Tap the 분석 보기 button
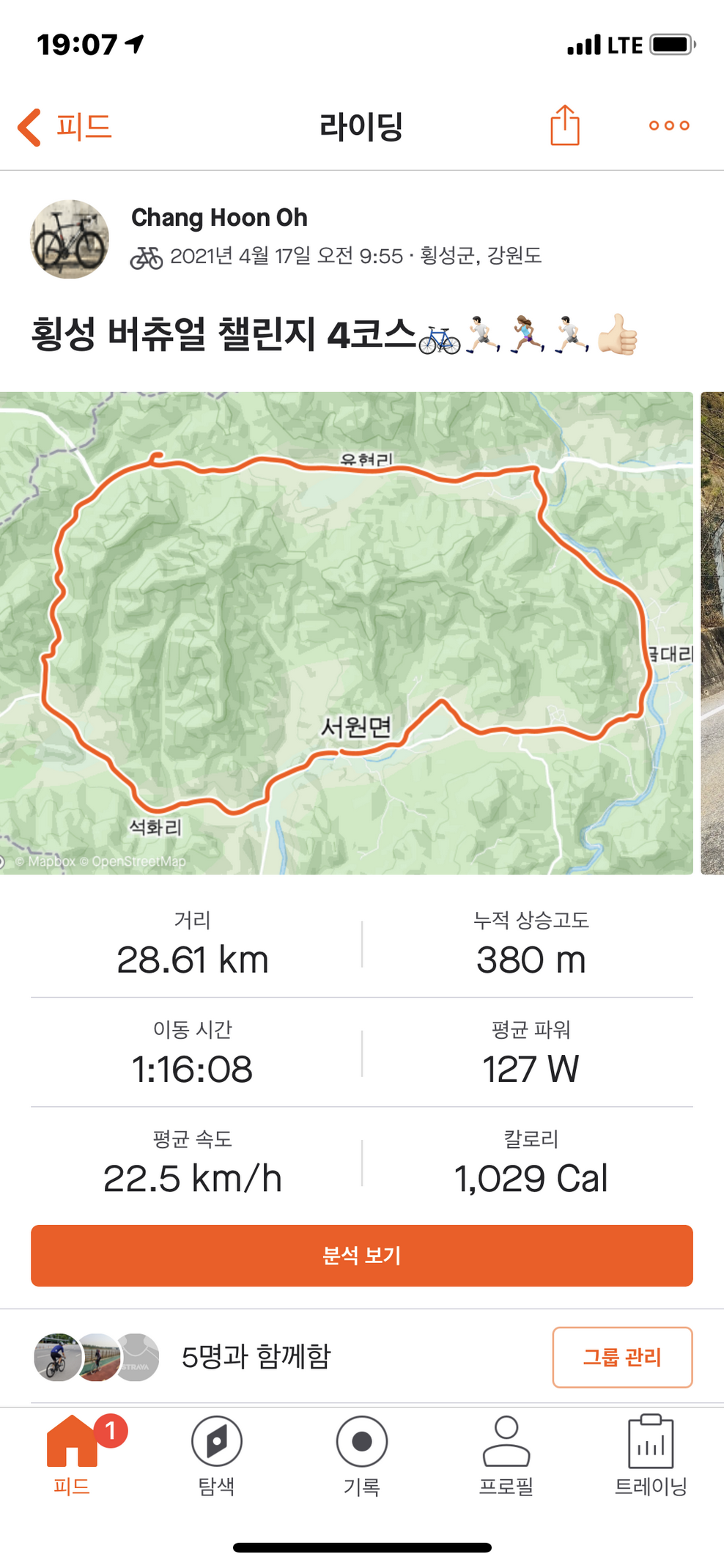Viewport: 724px width, 1568px height. 361,1255
